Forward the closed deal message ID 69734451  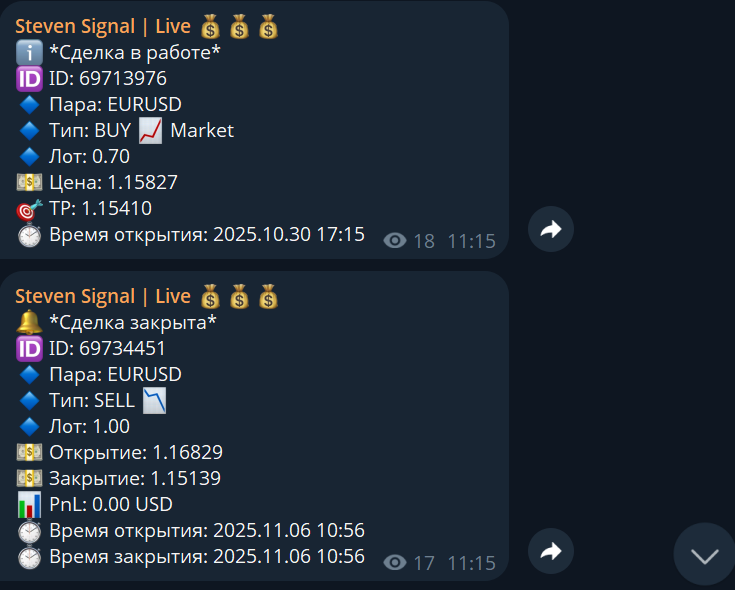[550, 551]
